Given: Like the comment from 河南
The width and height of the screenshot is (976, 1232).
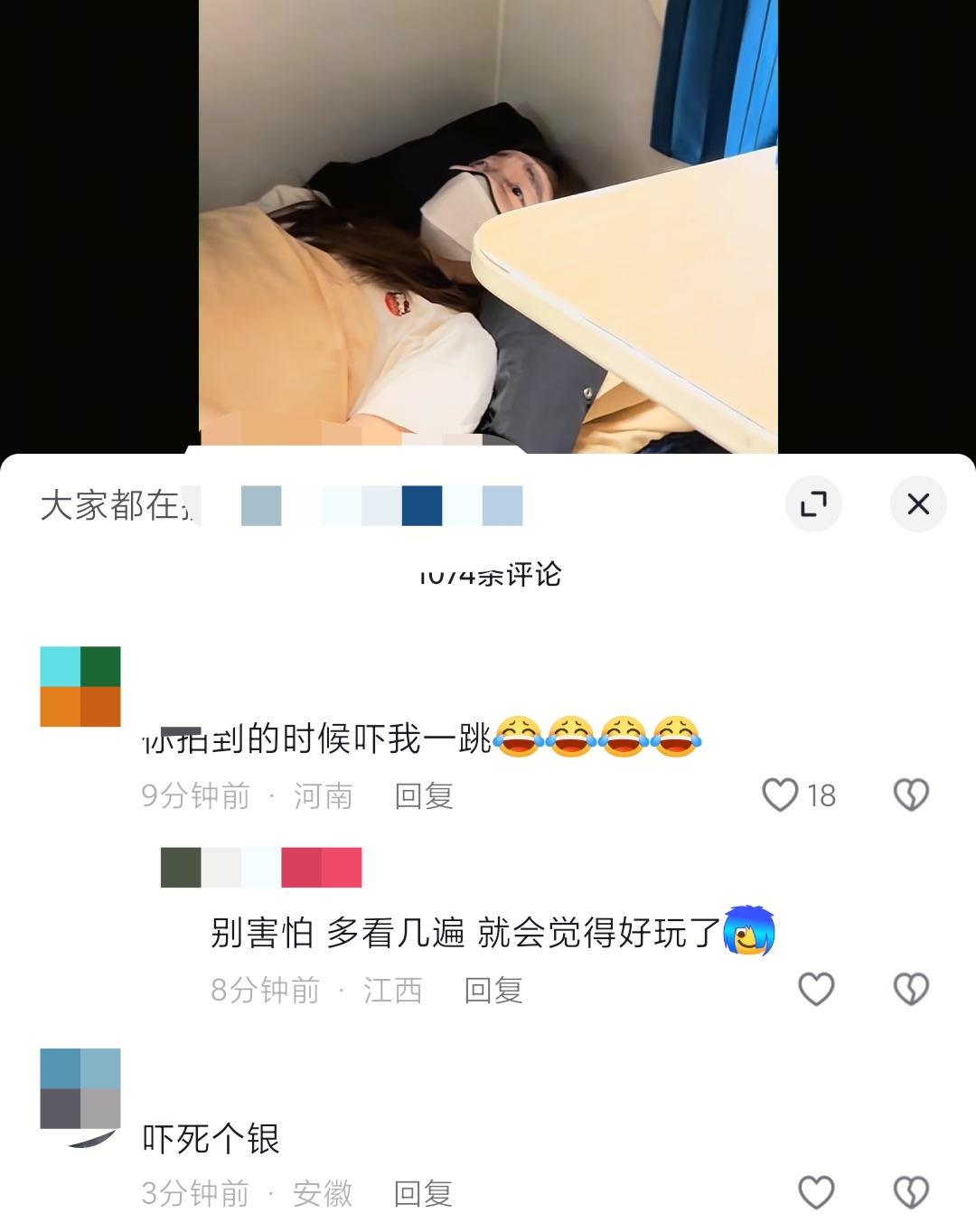Looking at the screenshot, I should (781, 795).
